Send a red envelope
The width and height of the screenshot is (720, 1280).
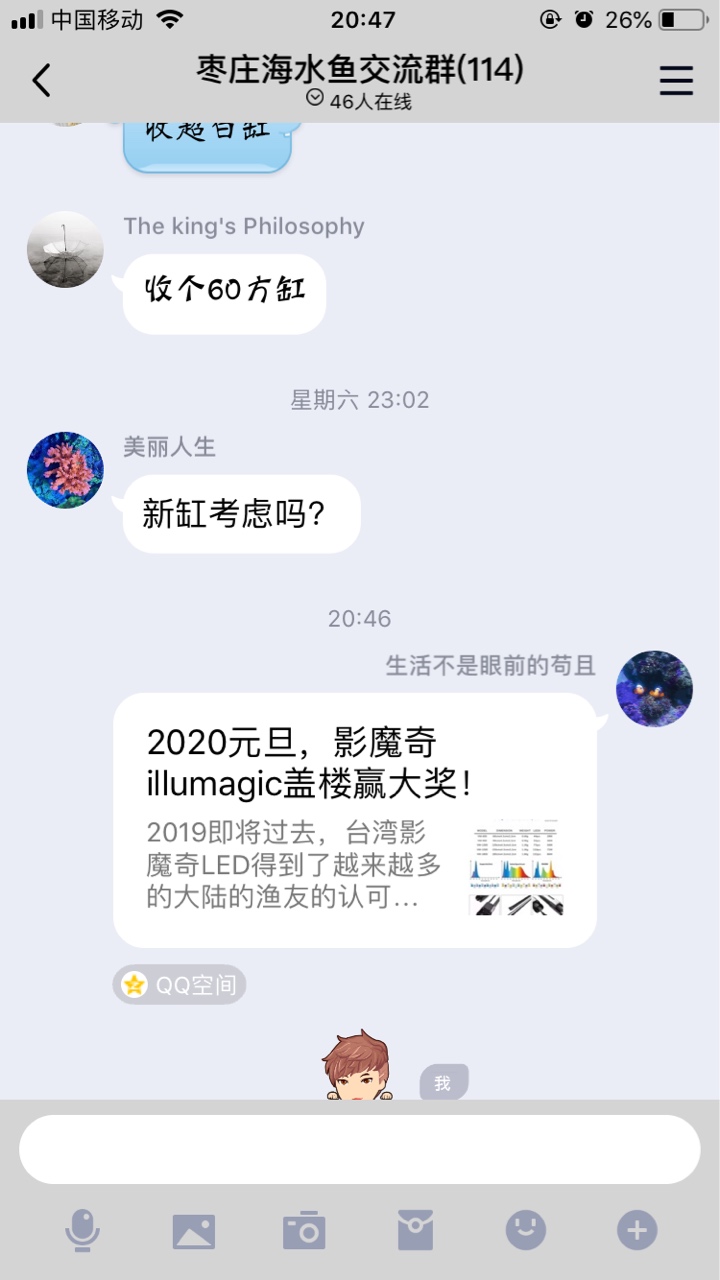[415, 1230]
